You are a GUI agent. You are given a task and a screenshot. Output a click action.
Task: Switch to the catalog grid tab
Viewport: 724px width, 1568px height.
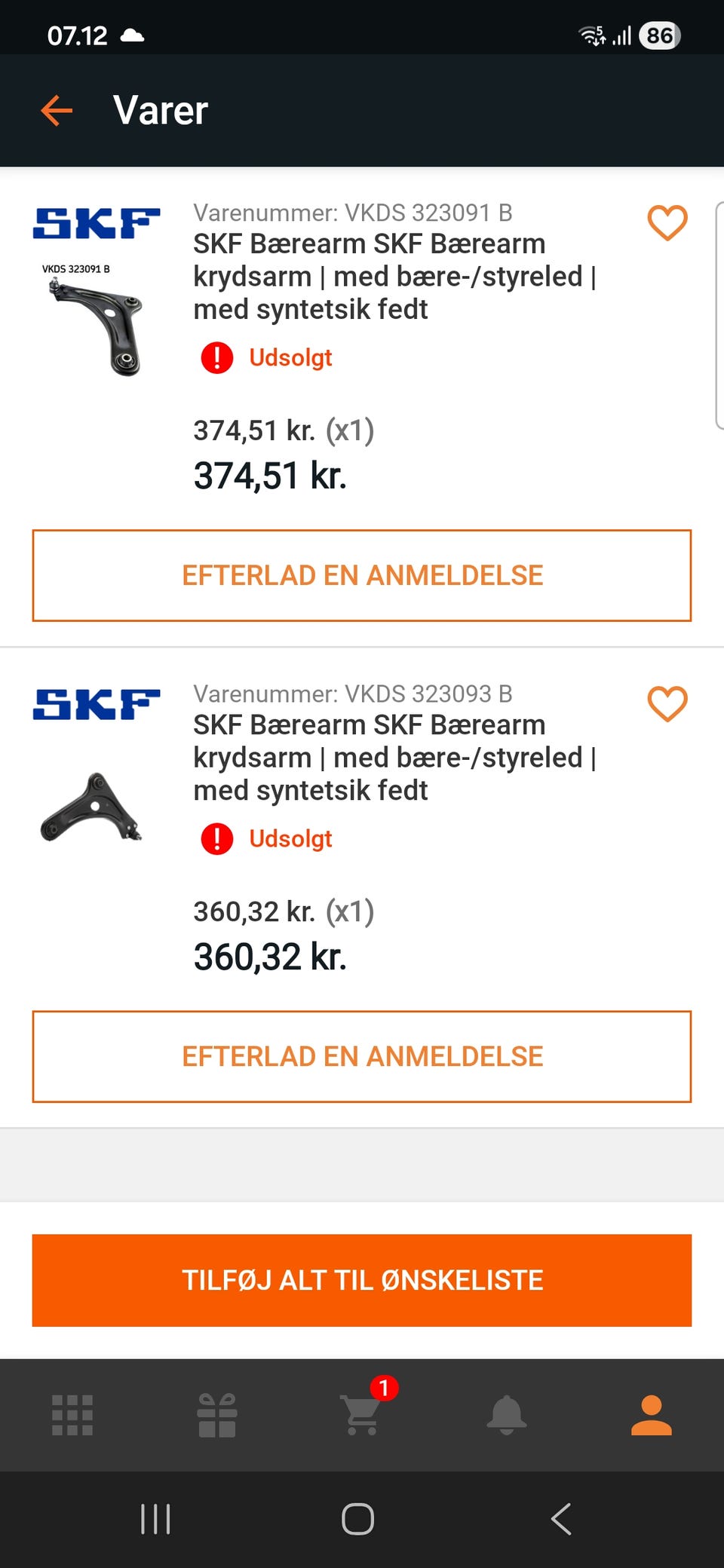tap(72, 1415)
